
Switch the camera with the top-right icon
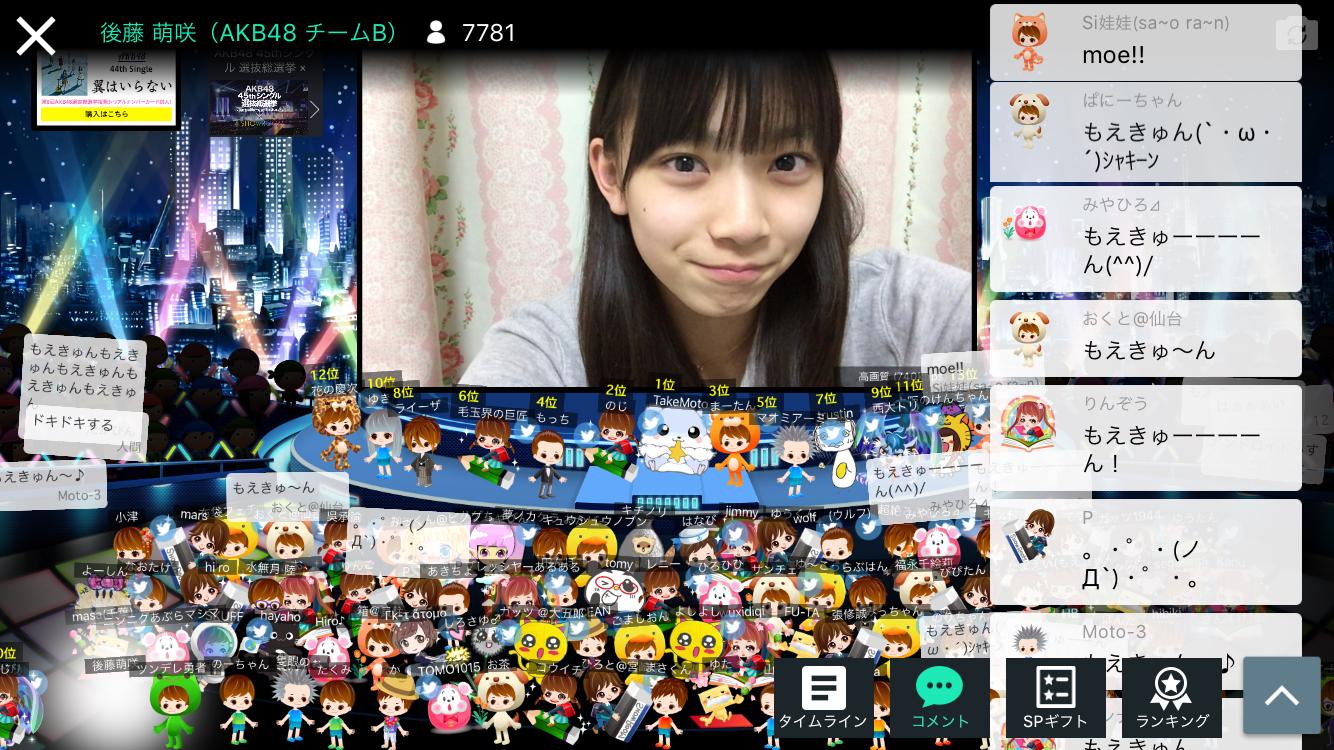coord(1296,34)
